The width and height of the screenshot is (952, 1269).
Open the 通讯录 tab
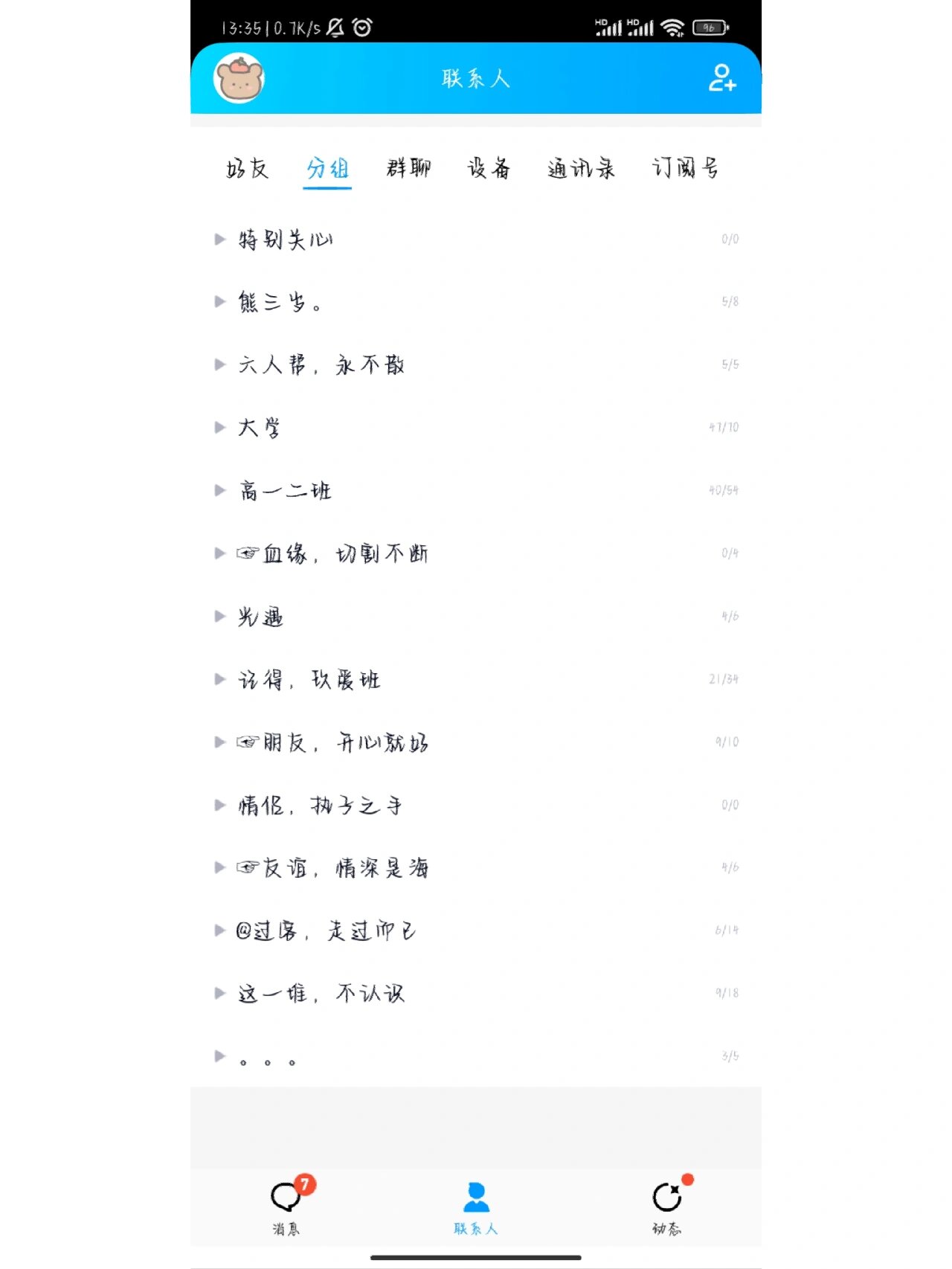coord(582,169)
